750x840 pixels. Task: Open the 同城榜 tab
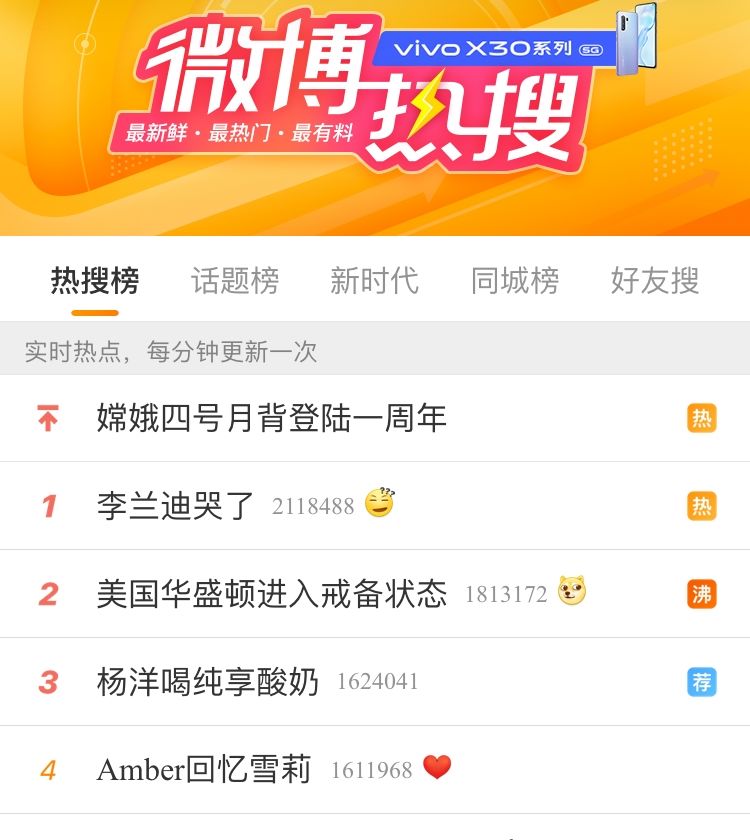coord(515,281)
